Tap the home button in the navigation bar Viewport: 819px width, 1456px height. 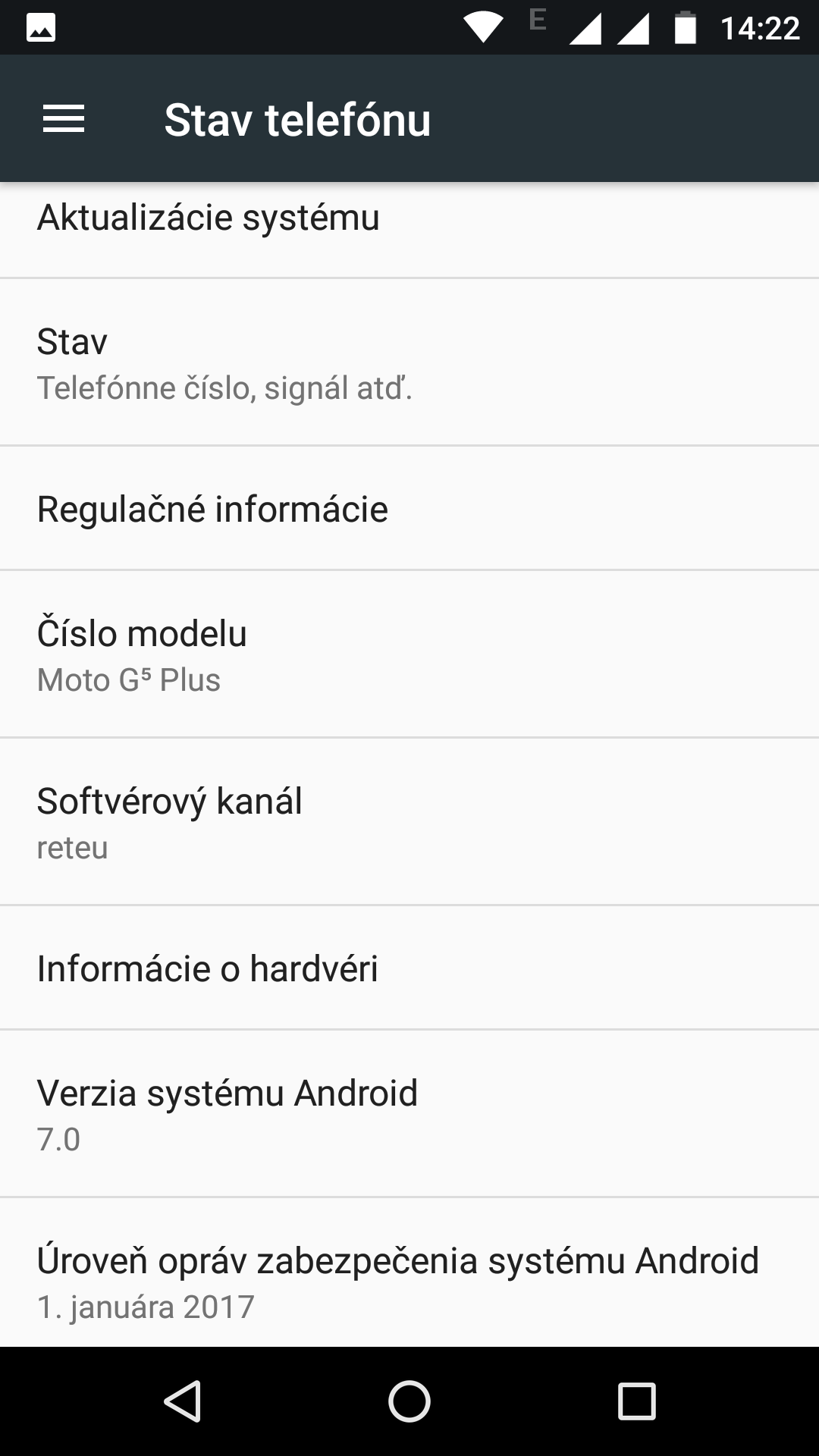click(409, 1401)
